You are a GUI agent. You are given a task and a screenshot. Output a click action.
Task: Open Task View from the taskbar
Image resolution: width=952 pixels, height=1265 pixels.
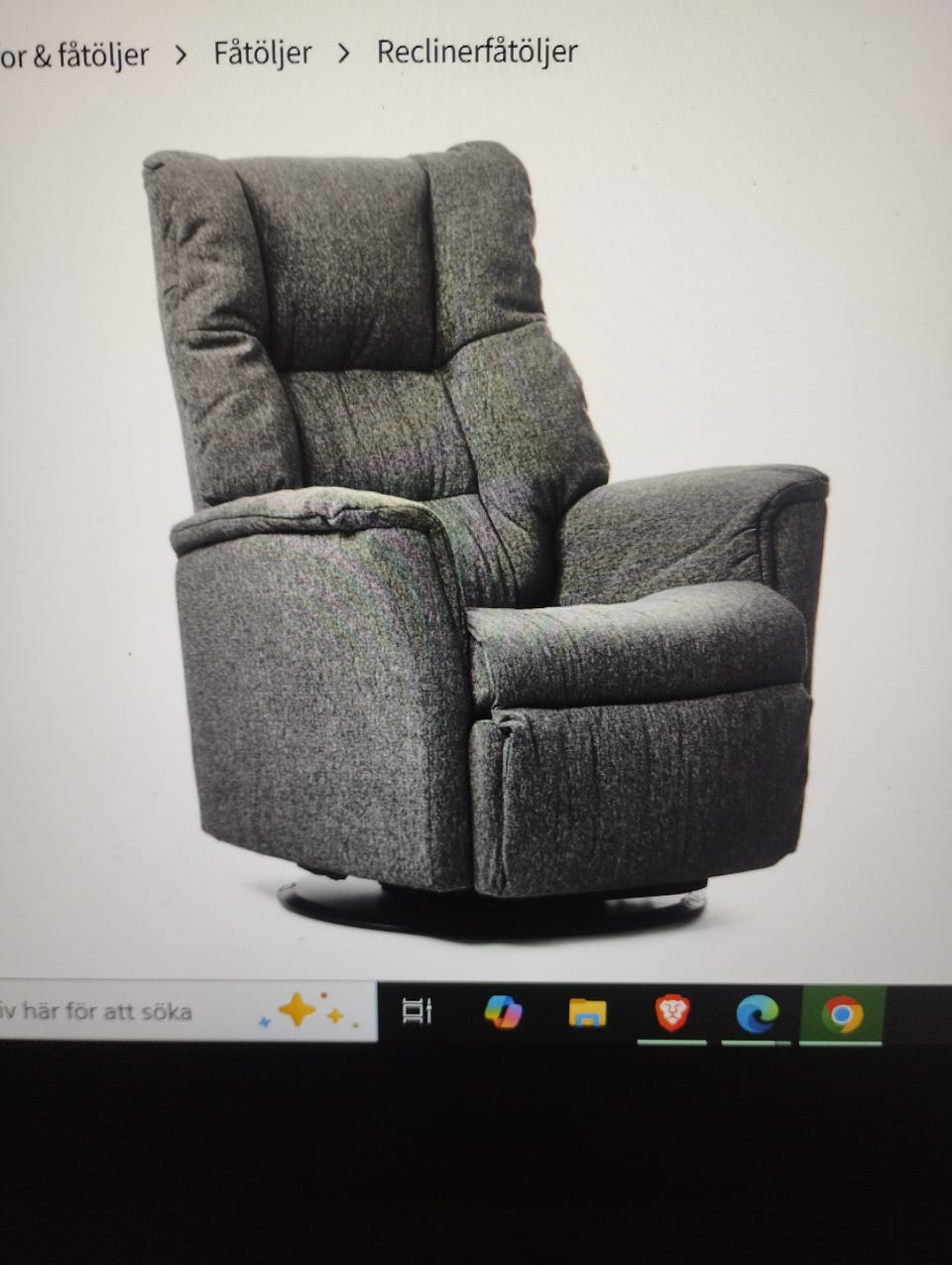[x=416, y=1012]
